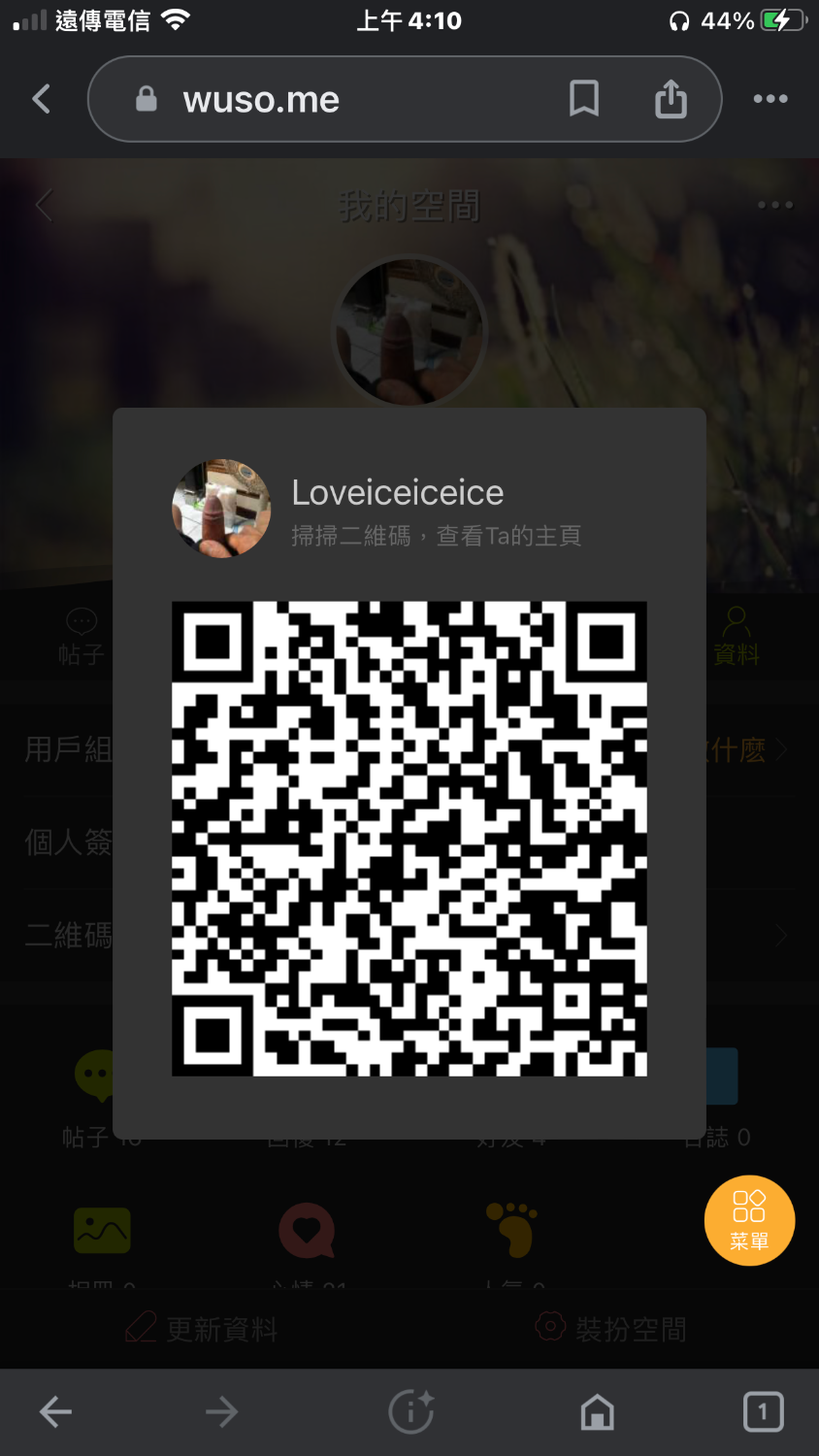The height and width of the screenshot is (1456, 819).
Task: Bookmark this page in the browser
Action: tap(583, 99)
